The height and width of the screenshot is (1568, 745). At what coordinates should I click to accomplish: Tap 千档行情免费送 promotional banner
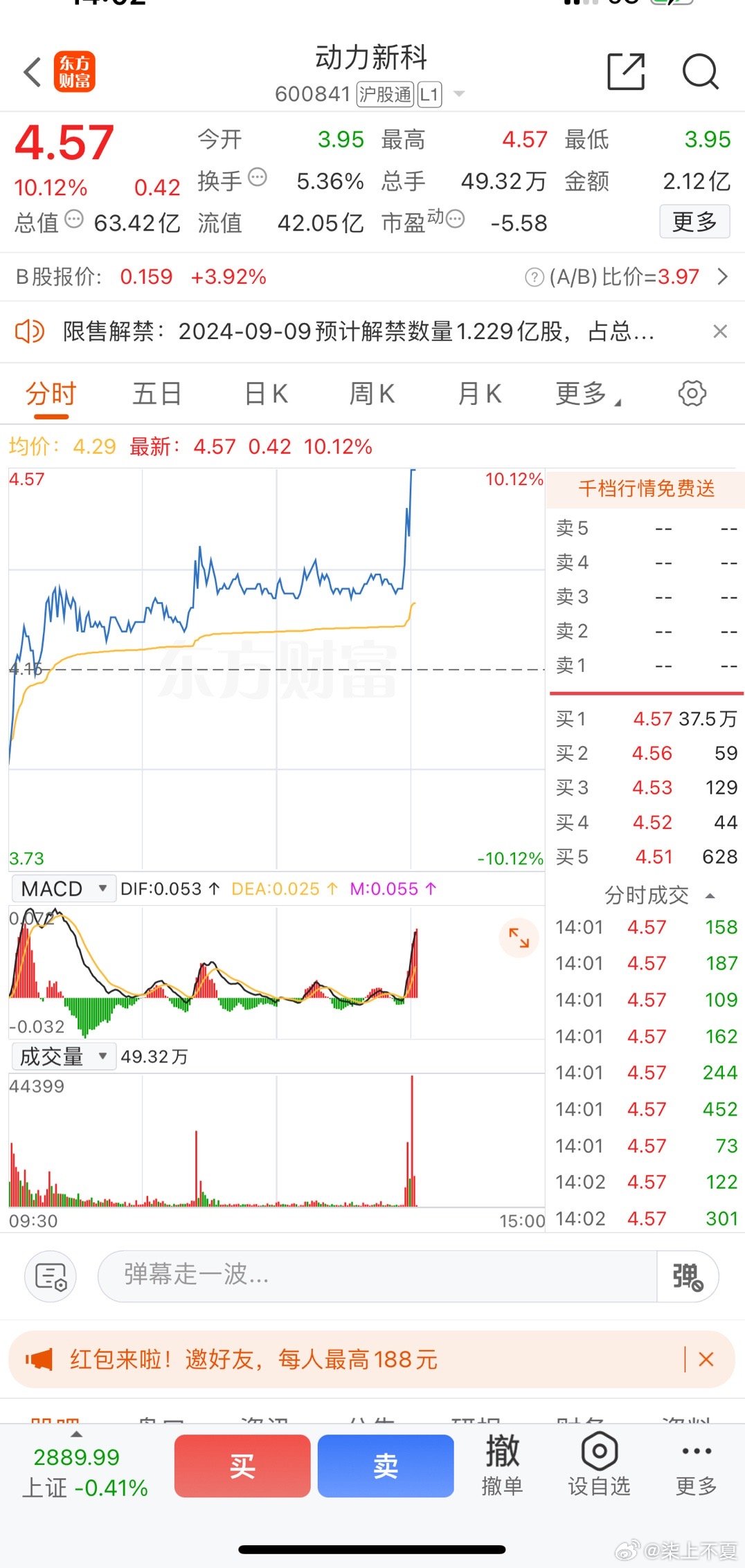(x=645, y=489)
